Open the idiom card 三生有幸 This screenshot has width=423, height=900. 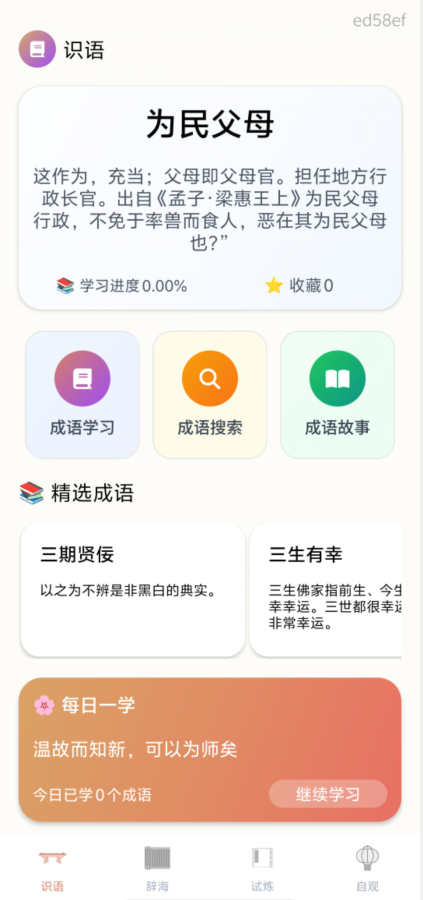[x=325, y=589]
